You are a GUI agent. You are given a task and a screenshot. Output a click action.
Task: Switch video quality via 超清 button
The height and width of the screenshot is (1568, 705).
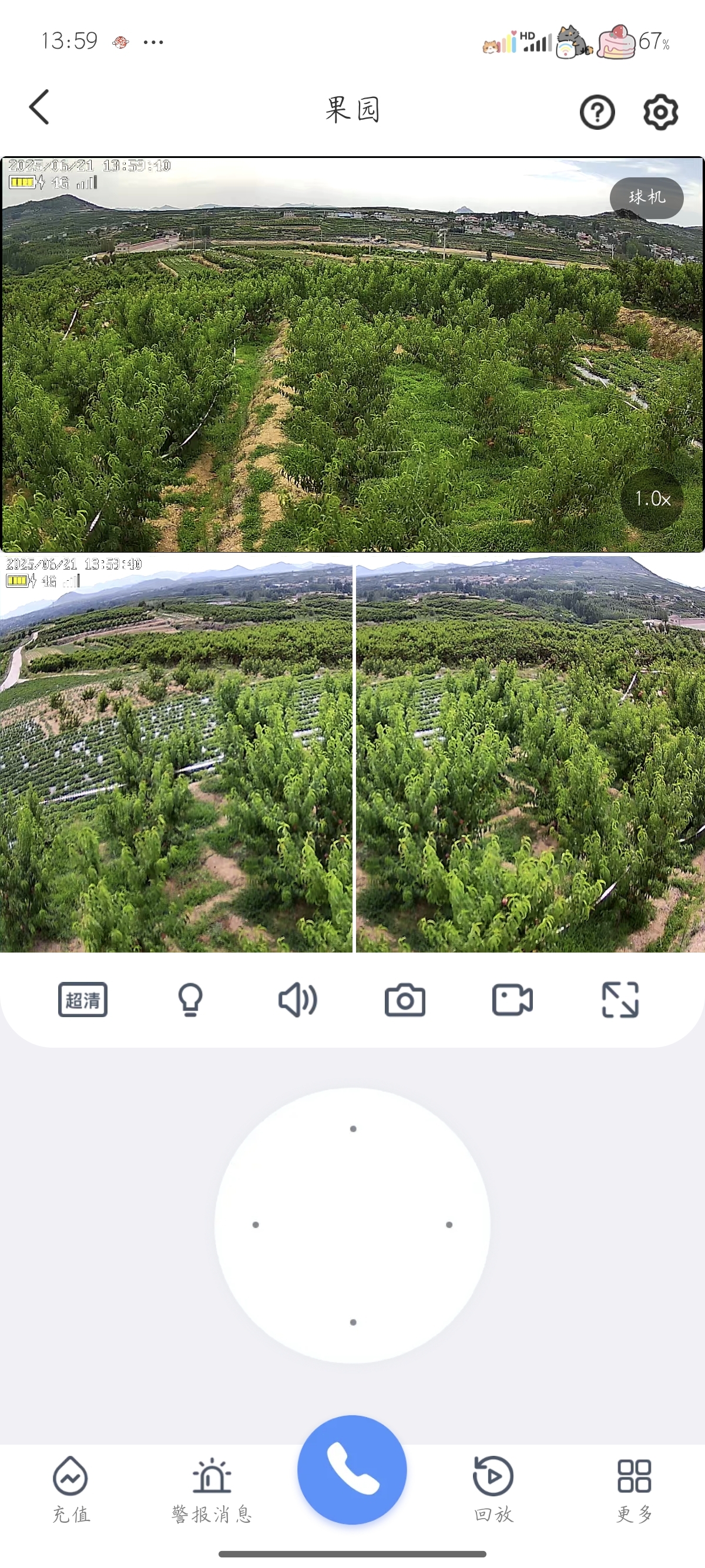pyautogui.click(x=83, y=1000)
